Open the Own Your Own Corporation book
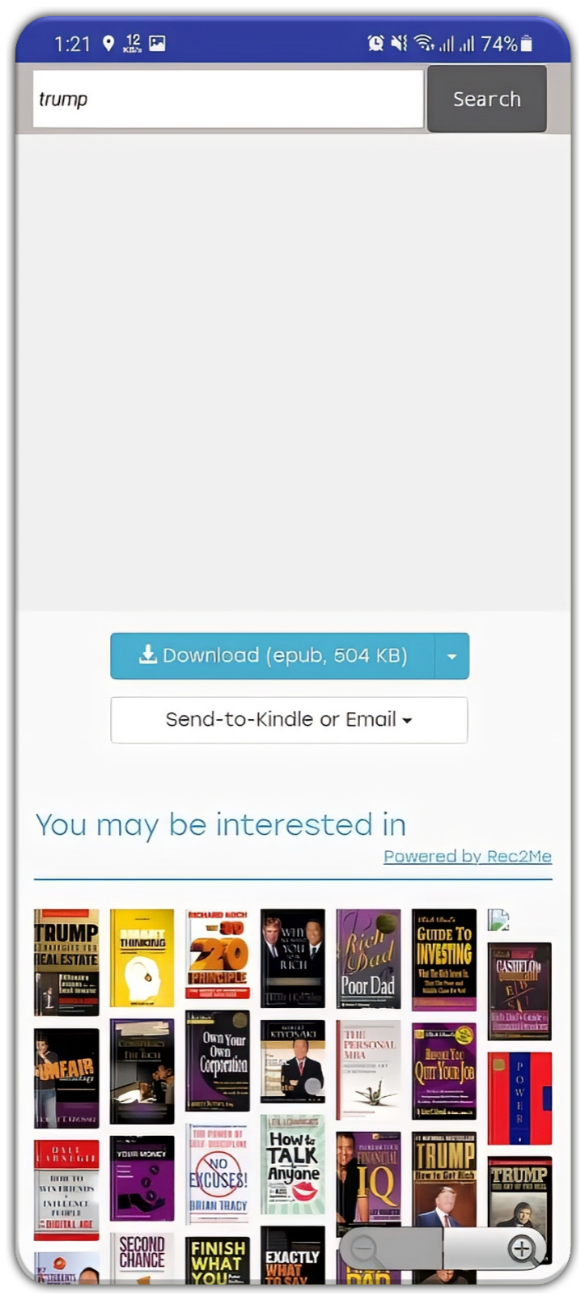Viewport: 585px width, 1300px height. (x=217, y=1061)
